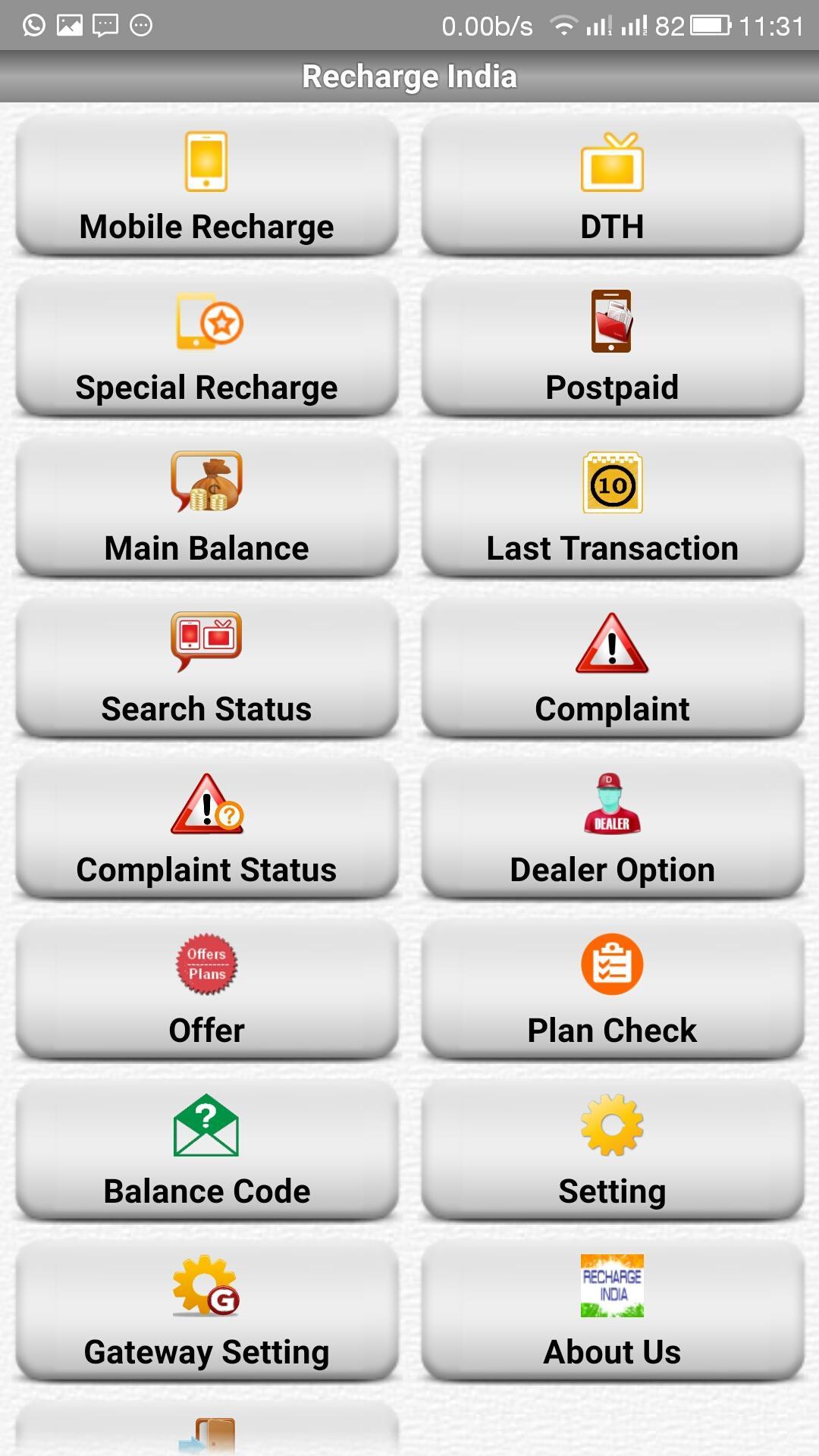The width and height of the screenshot is (819, 1456).
Task: Select the Mobile Recharge phone icon
Action: coord(206,162)
